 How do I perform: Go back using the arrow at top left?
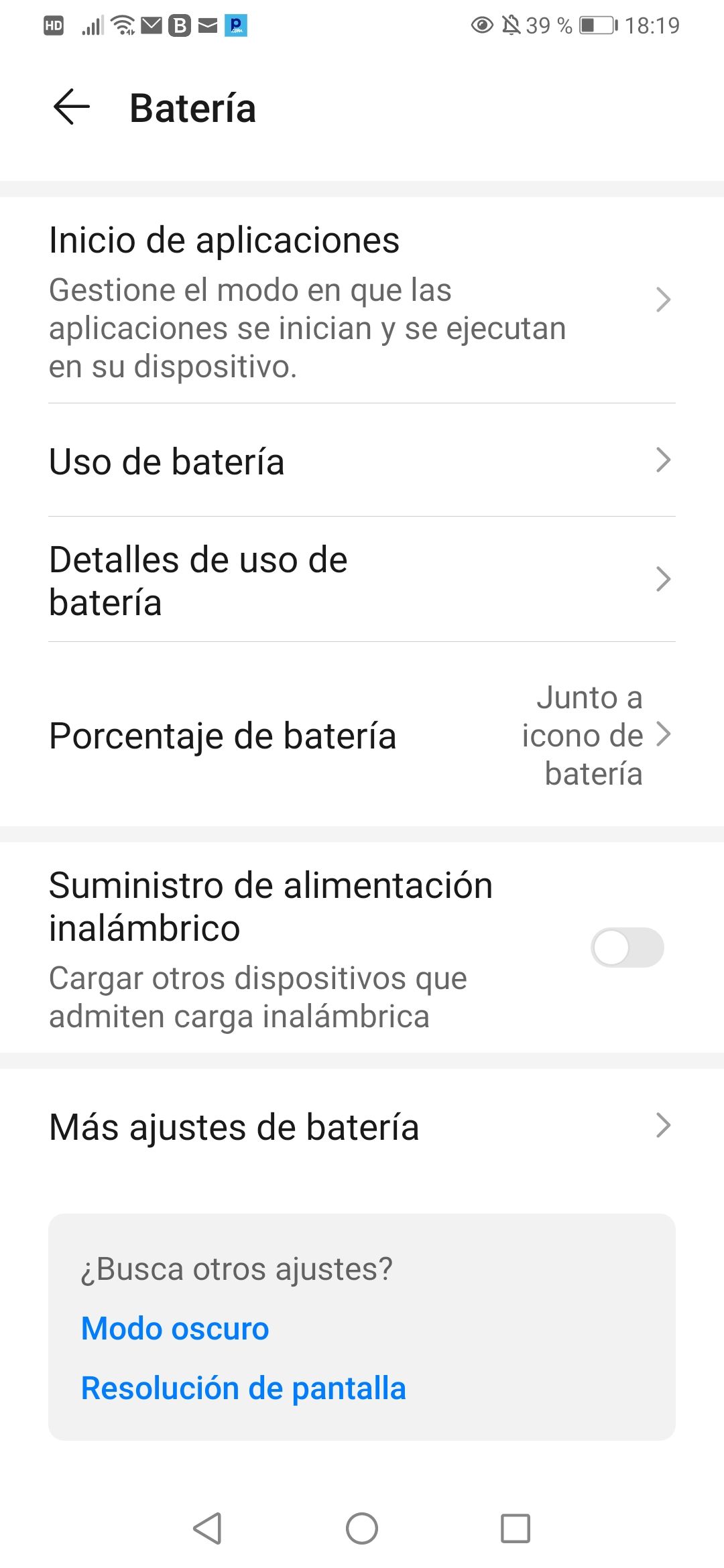(72, 107)
